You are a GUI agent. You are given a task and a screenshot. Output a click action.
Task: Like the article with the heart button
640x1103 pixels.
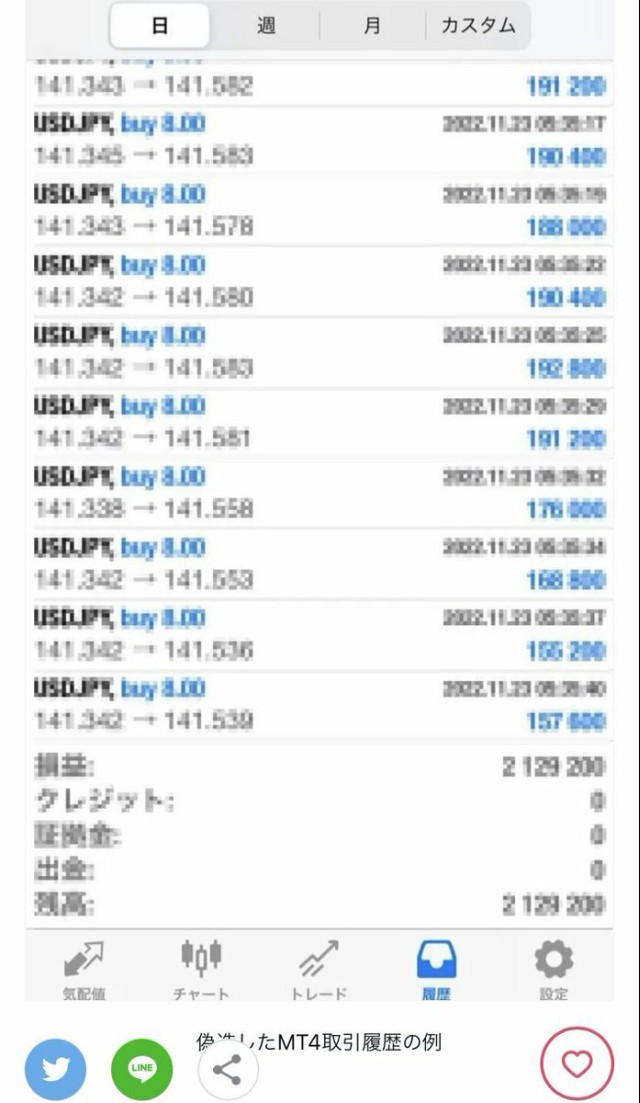click(x=577, y=1064)
